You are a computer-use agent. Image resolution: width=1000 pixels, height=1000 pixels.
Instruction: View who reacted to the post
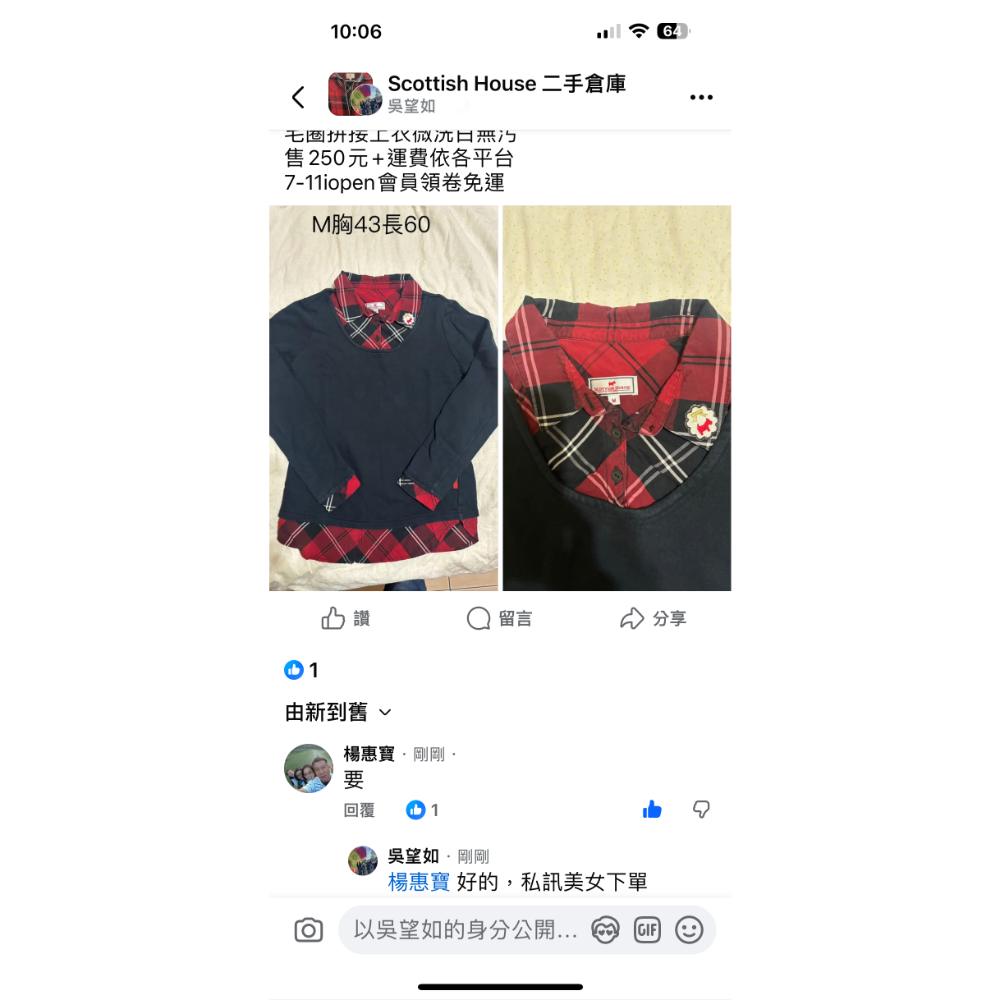(302, 670)
